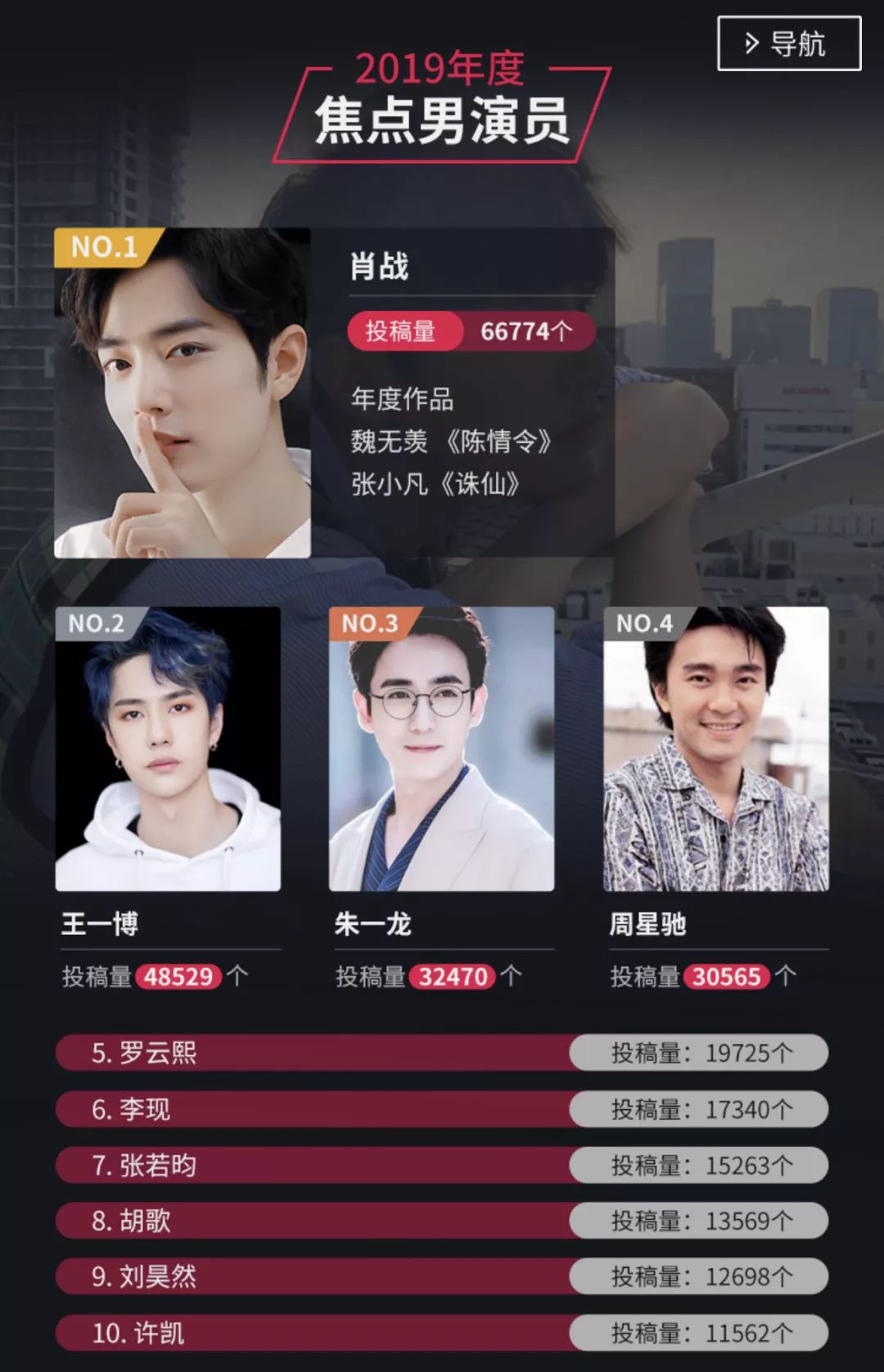
Task: Open the 导航 navigation menu
Action: (x=789, y=43)
